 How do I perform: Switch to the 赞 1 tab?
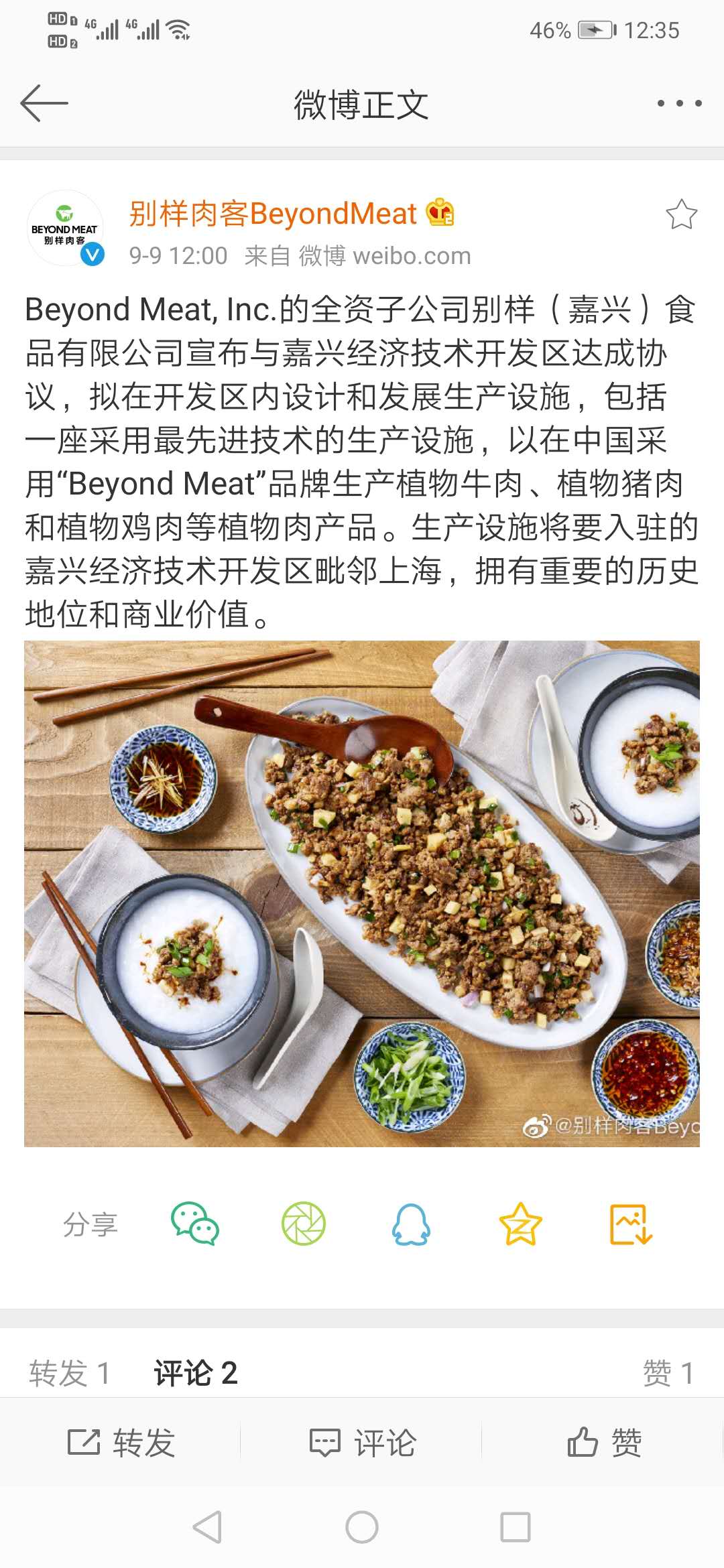click(x=668, y=1373)
